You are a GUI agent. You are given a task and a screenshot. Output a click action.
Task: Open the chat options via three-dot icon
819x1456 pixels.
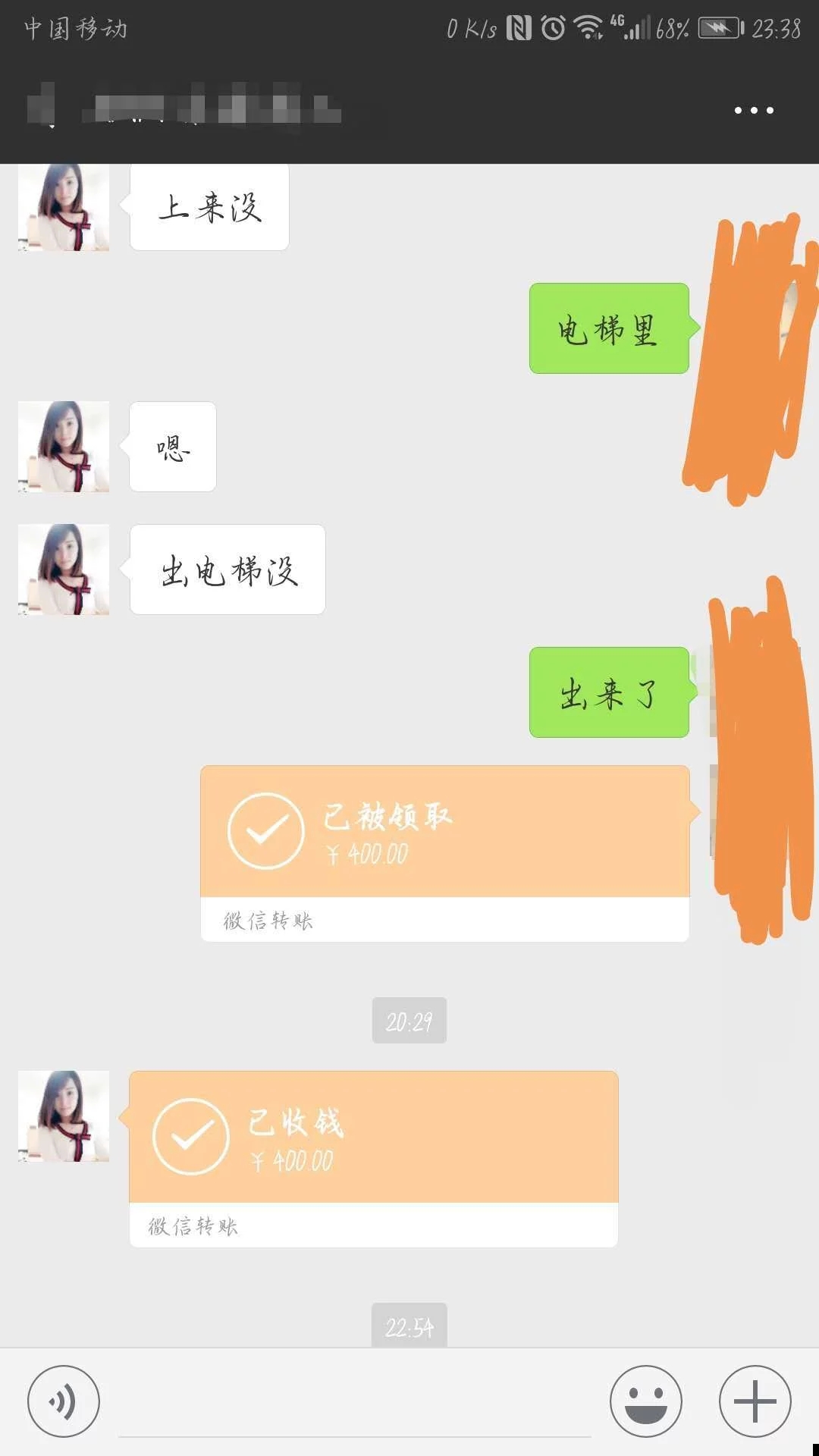tap(754, 110)
